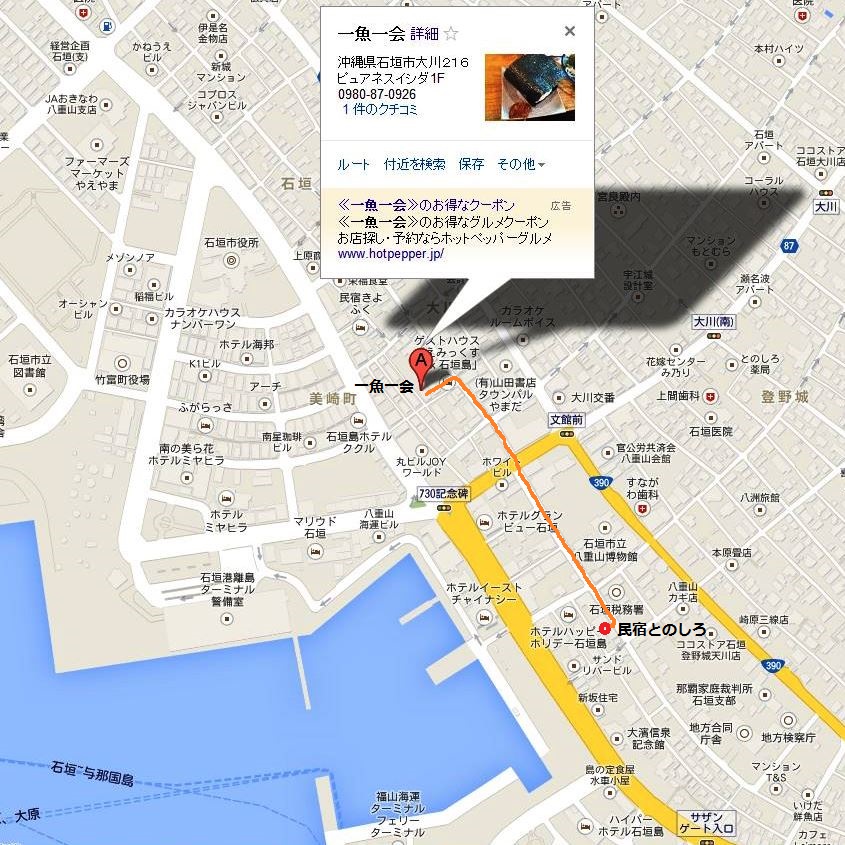Star the 一魚一会 place

pyautogui.click(x=450, y=32)
